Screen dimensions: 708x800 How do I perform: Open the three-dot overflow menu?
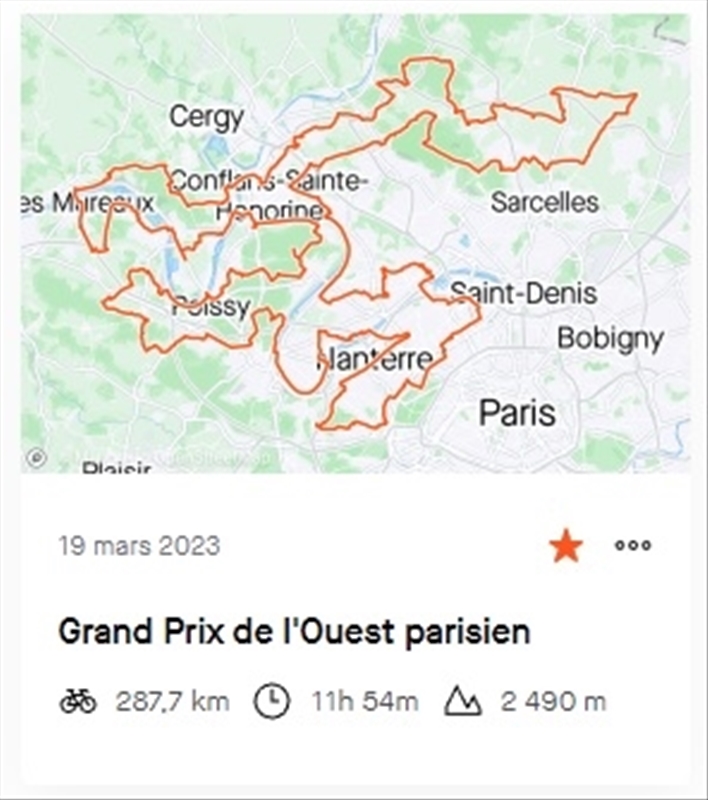[x=633, y=546]
